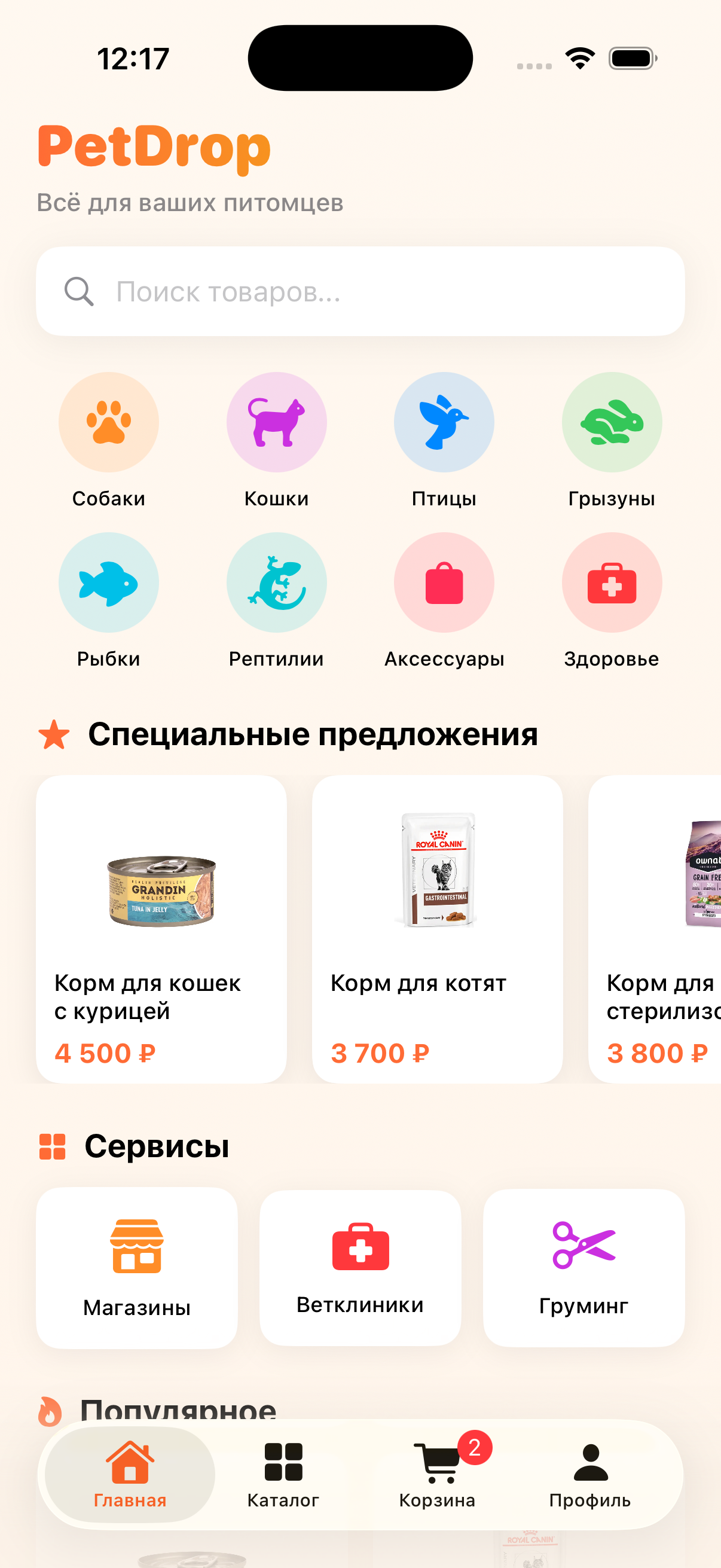Select the Рептилии lizard icon

pos(276,582)
